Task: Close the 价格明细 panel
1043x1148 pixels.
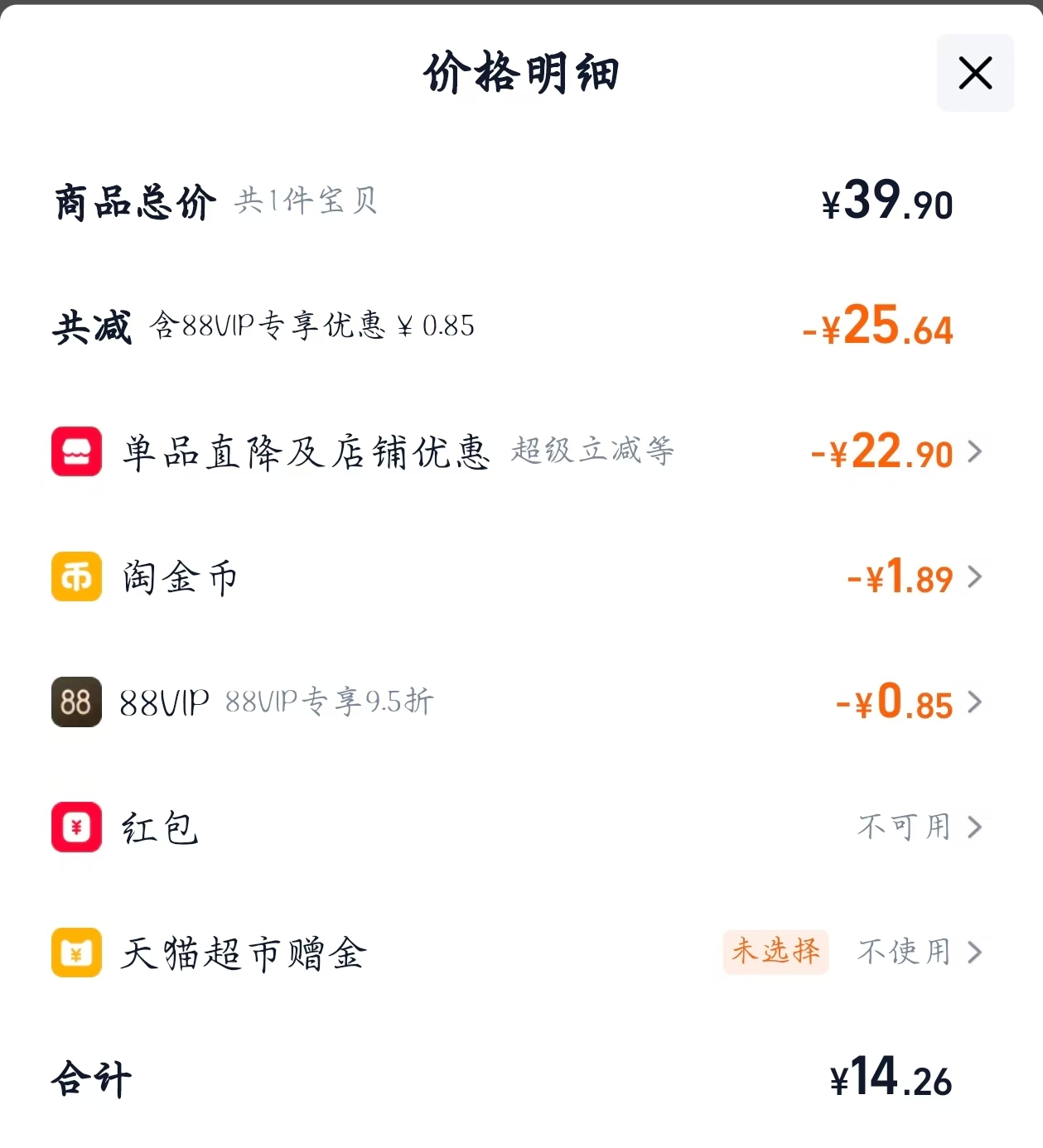Action: pos(975,72)
